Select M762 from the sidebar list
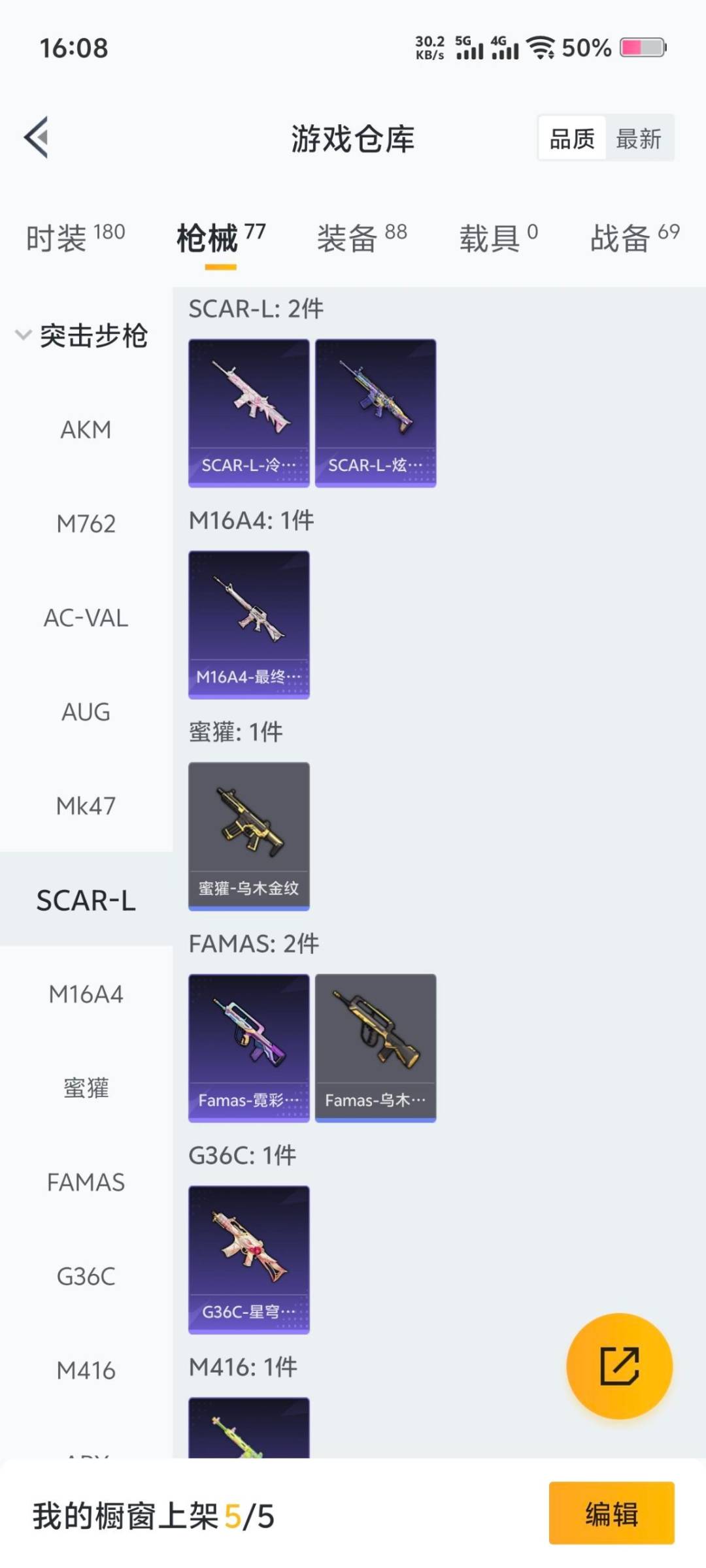Image resolution: width=706 pixels, height=1568 pixels. [84, 523]
